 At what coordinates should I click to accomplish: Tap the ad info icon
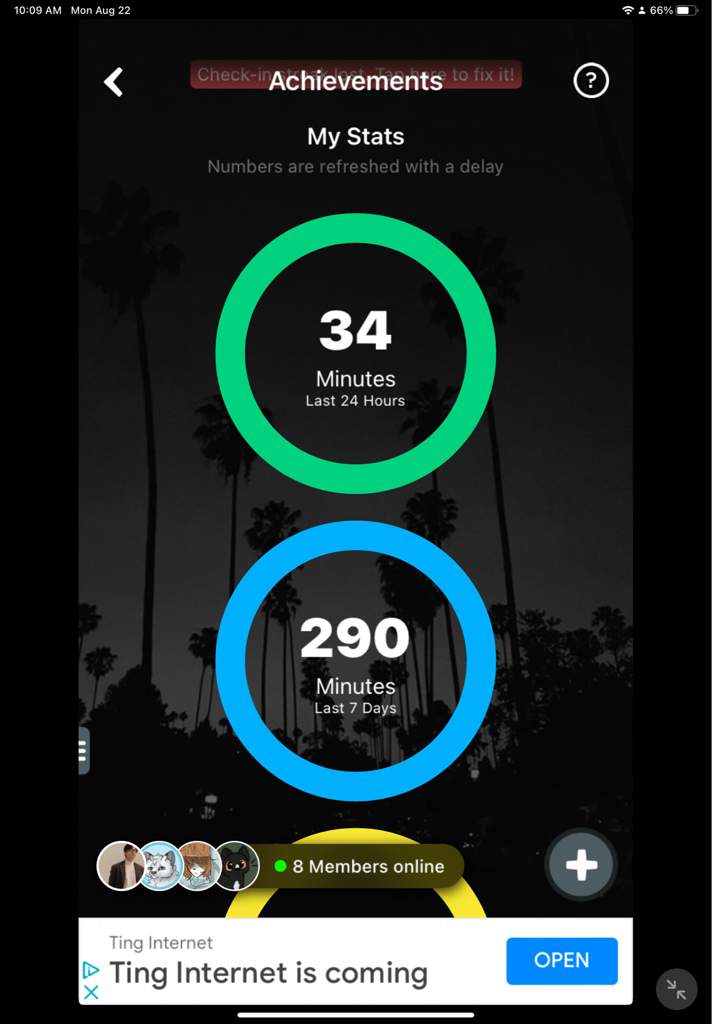tap(91, 970)
